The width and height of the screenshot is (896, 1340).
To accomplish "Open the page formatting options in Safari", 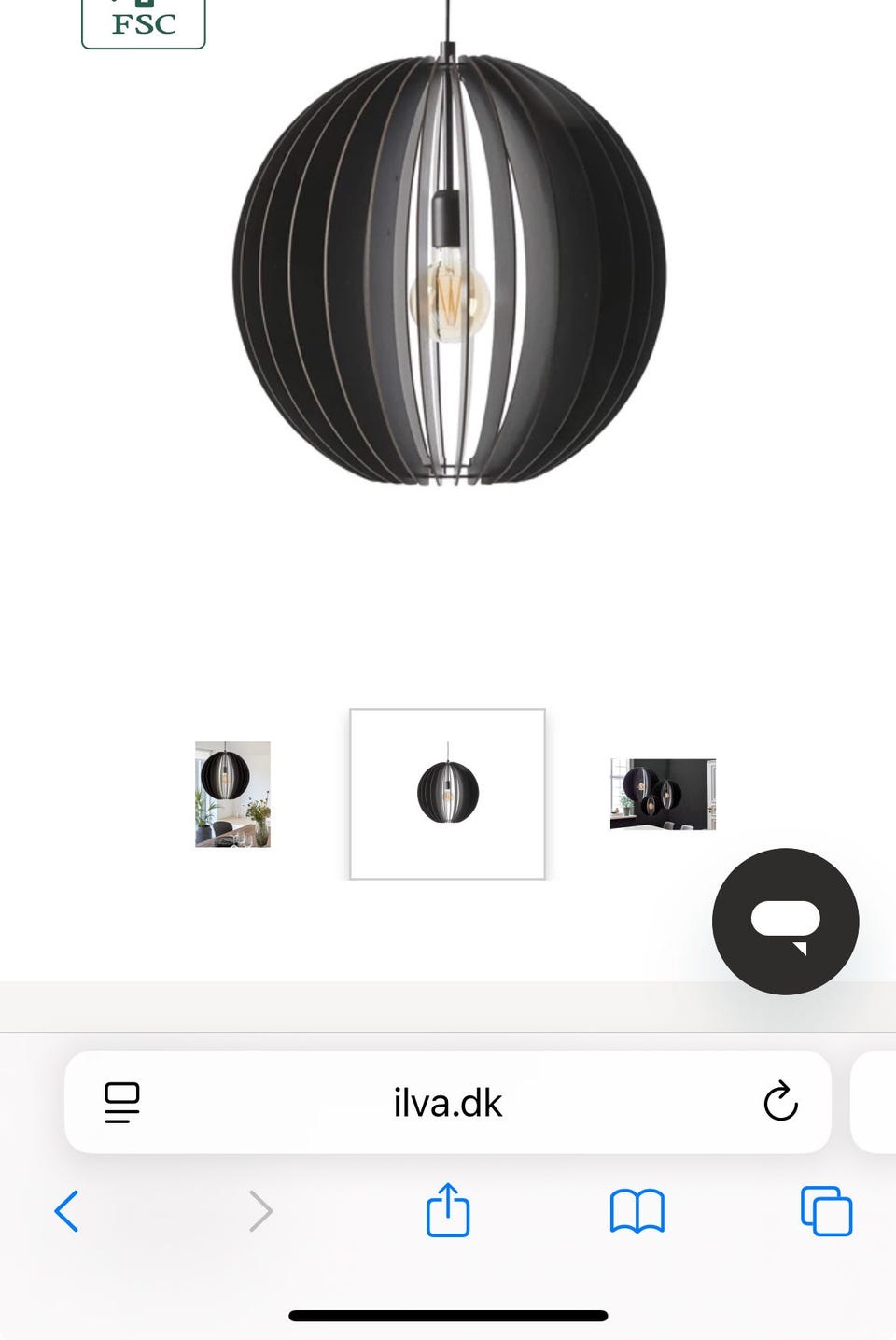I will (121, 1104).
